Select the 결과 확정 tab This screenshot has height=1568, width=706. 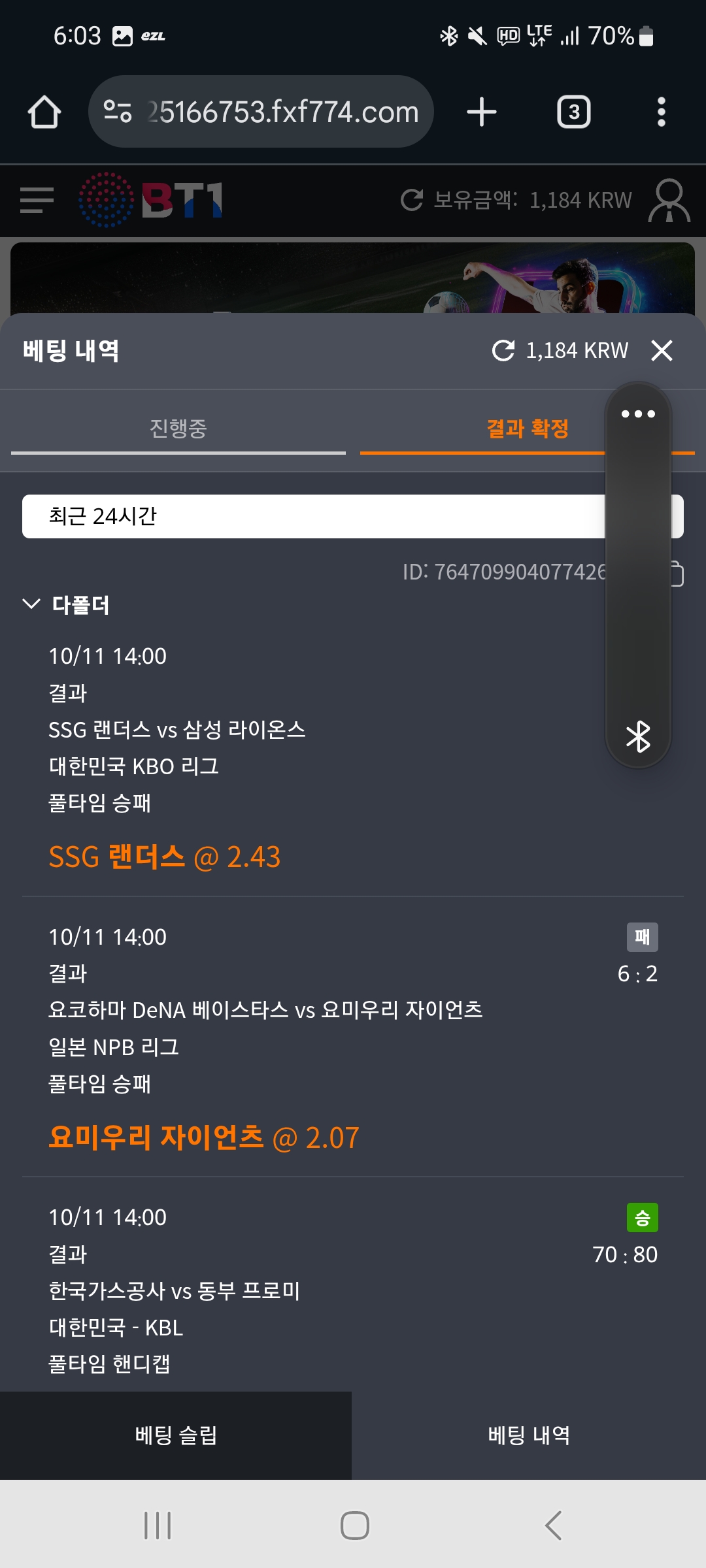[x=527, y=429]
